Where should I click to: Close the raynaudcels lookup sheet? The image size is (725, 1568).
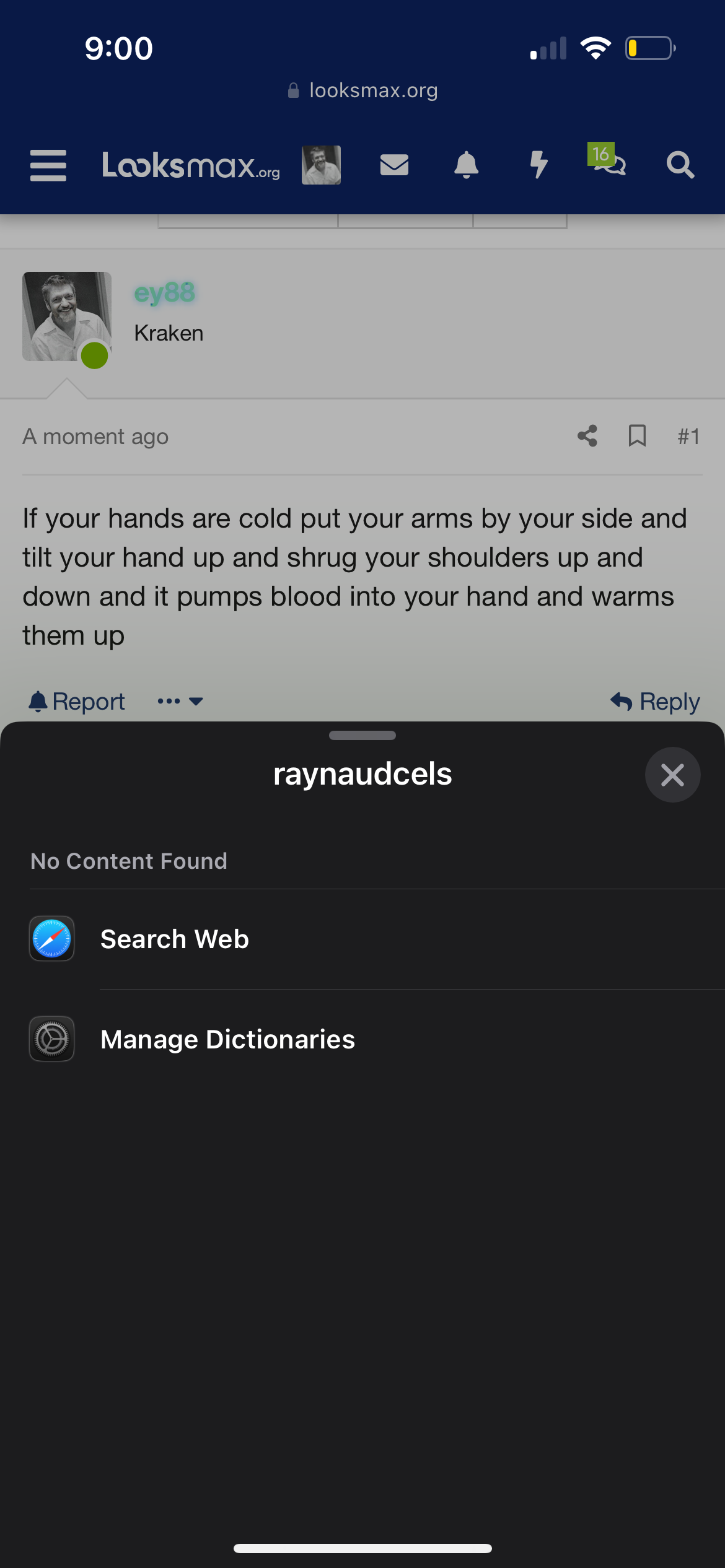(x=672, y=775)
